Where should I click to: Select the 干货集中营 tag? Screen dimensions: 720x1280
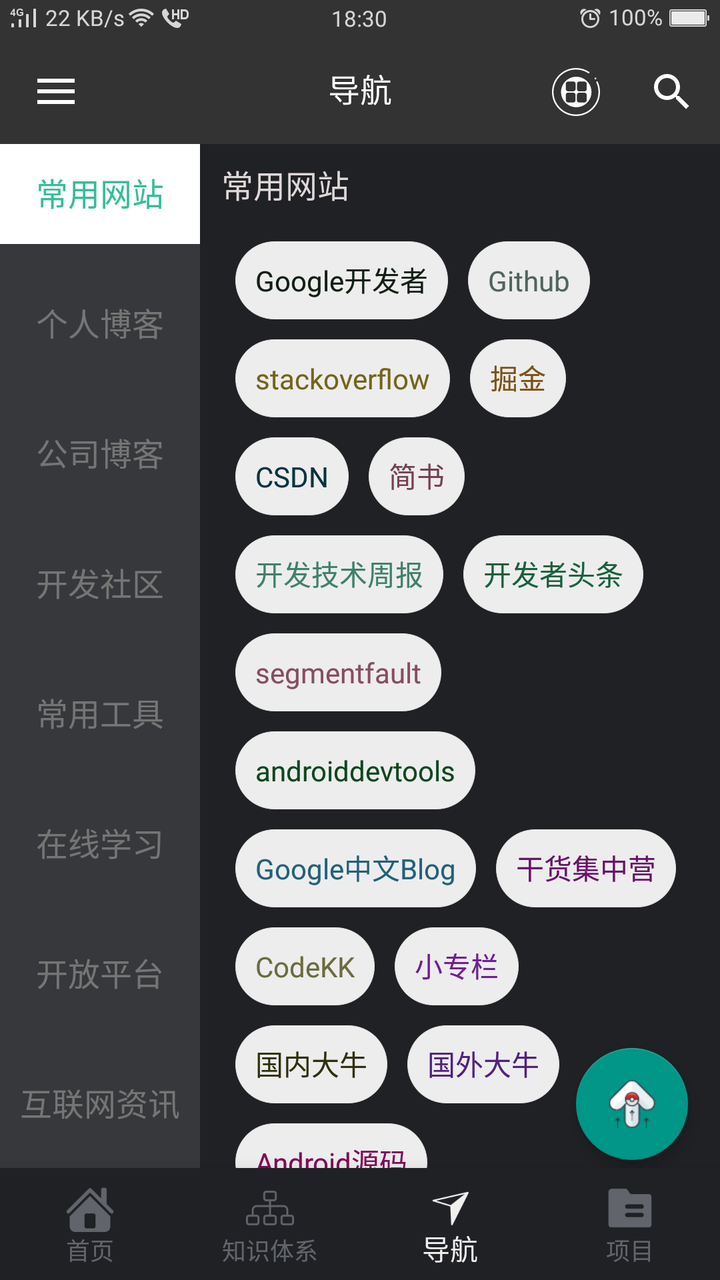(x=585, y=868)
